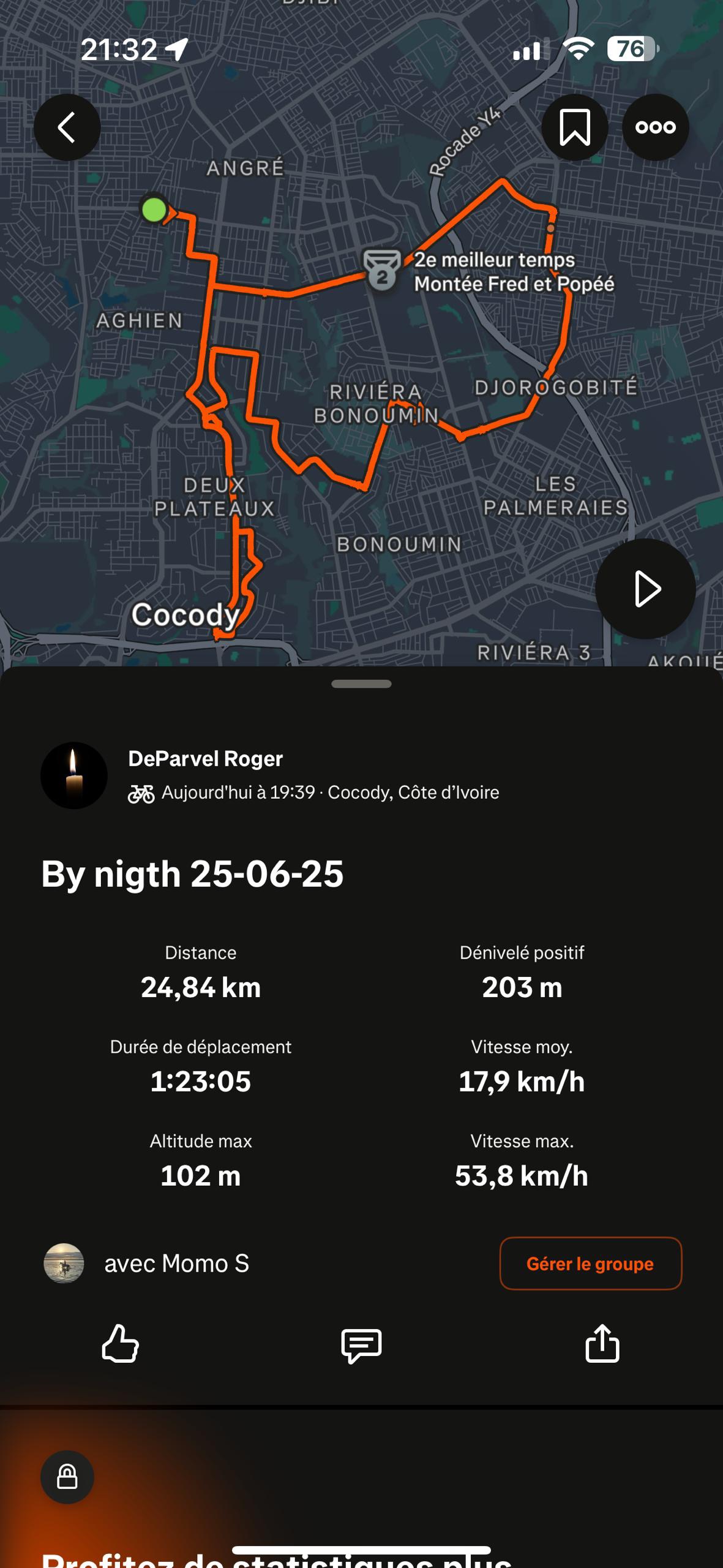Tap the locked premium stats icon
This screenshot has height=1568, width=723.
(67, 1477)
